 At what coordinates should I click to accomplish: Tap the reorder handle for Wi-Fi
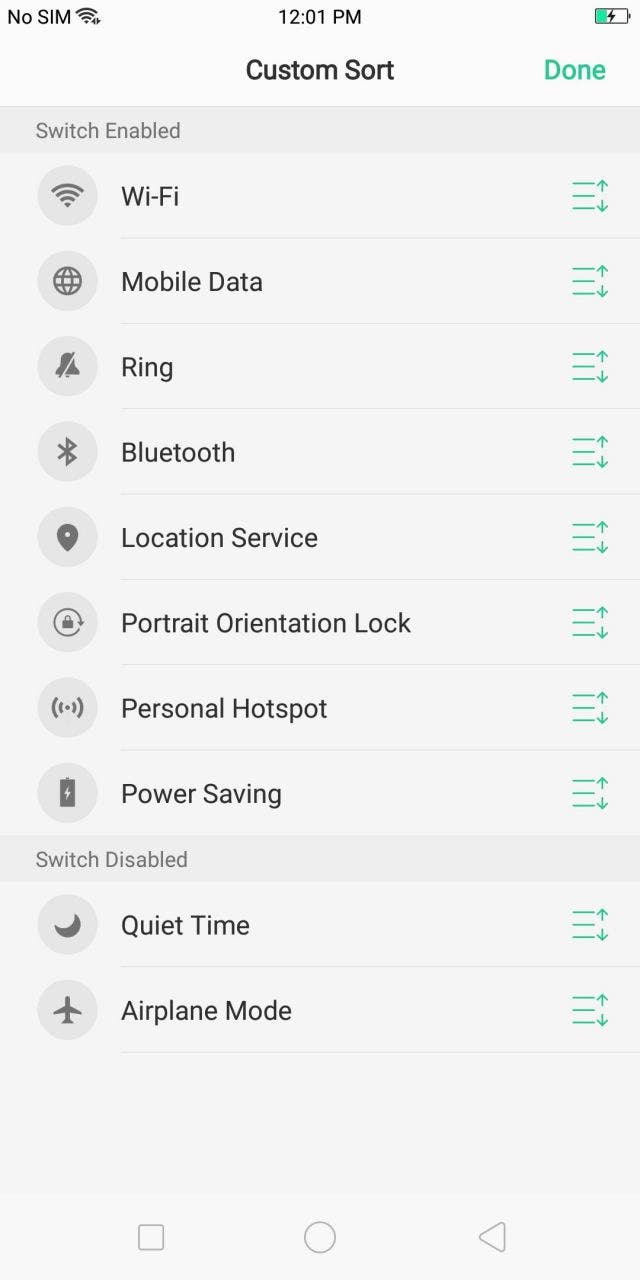click(590, 196)
